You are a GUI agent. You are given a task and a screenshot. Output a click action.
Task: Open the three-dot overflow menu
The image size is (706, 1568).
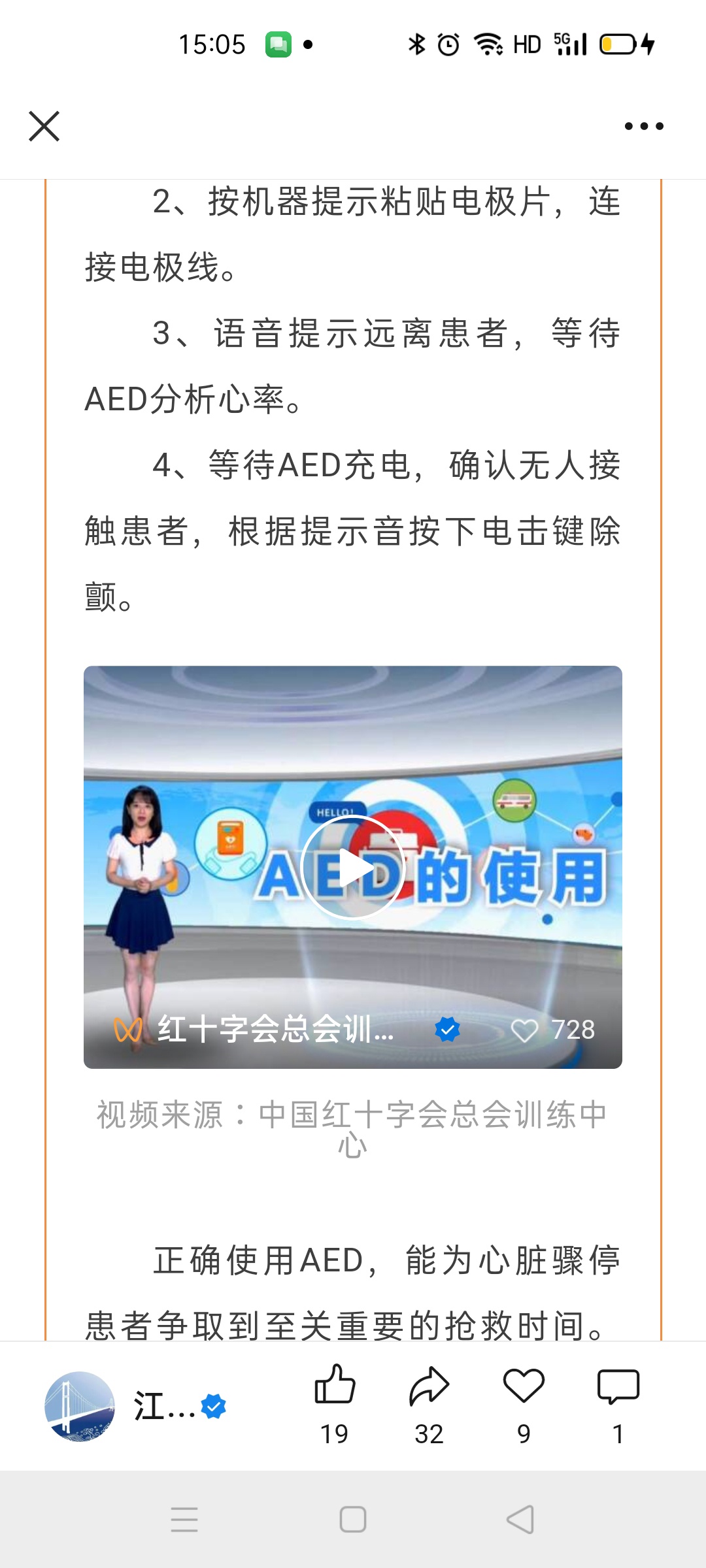[644, 126]
